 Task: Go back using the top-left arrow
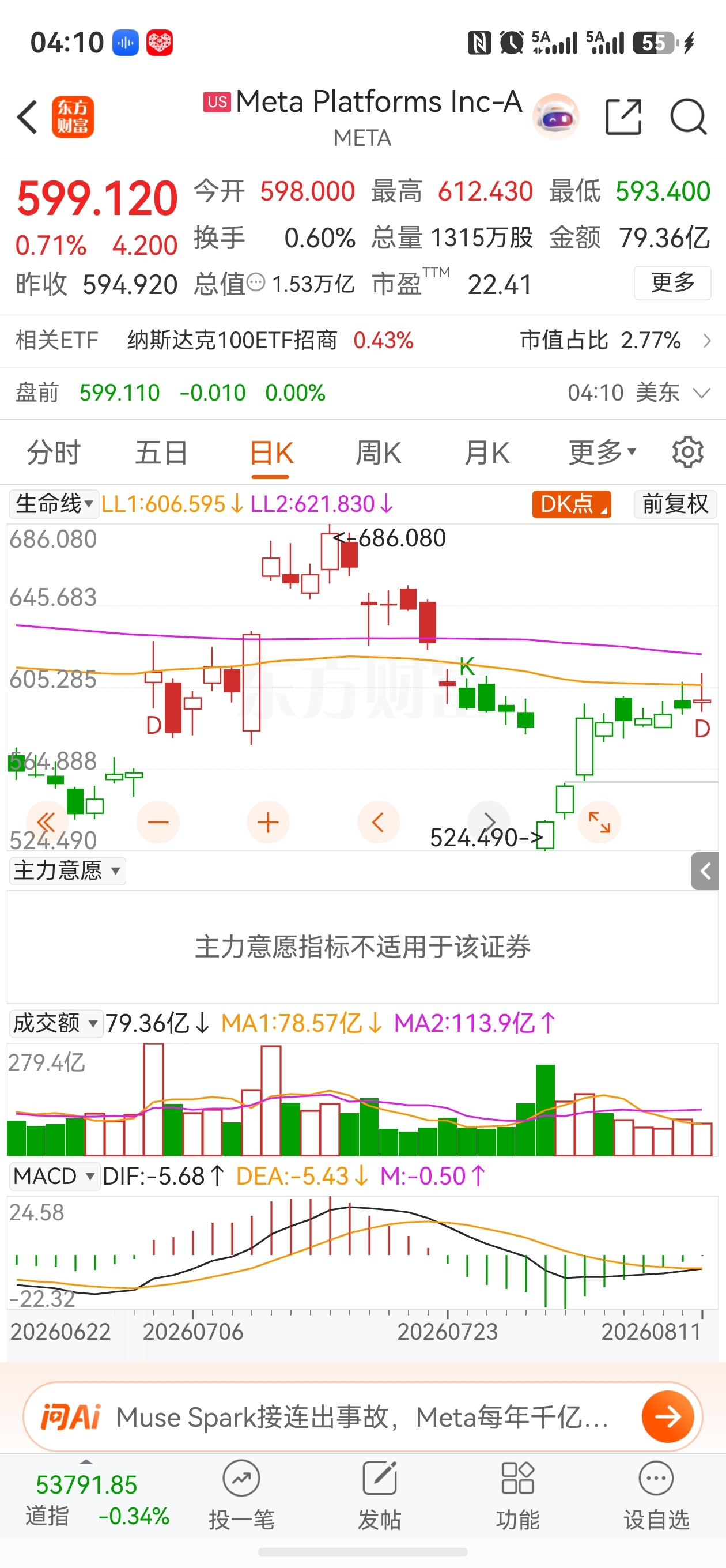(28, 116)
